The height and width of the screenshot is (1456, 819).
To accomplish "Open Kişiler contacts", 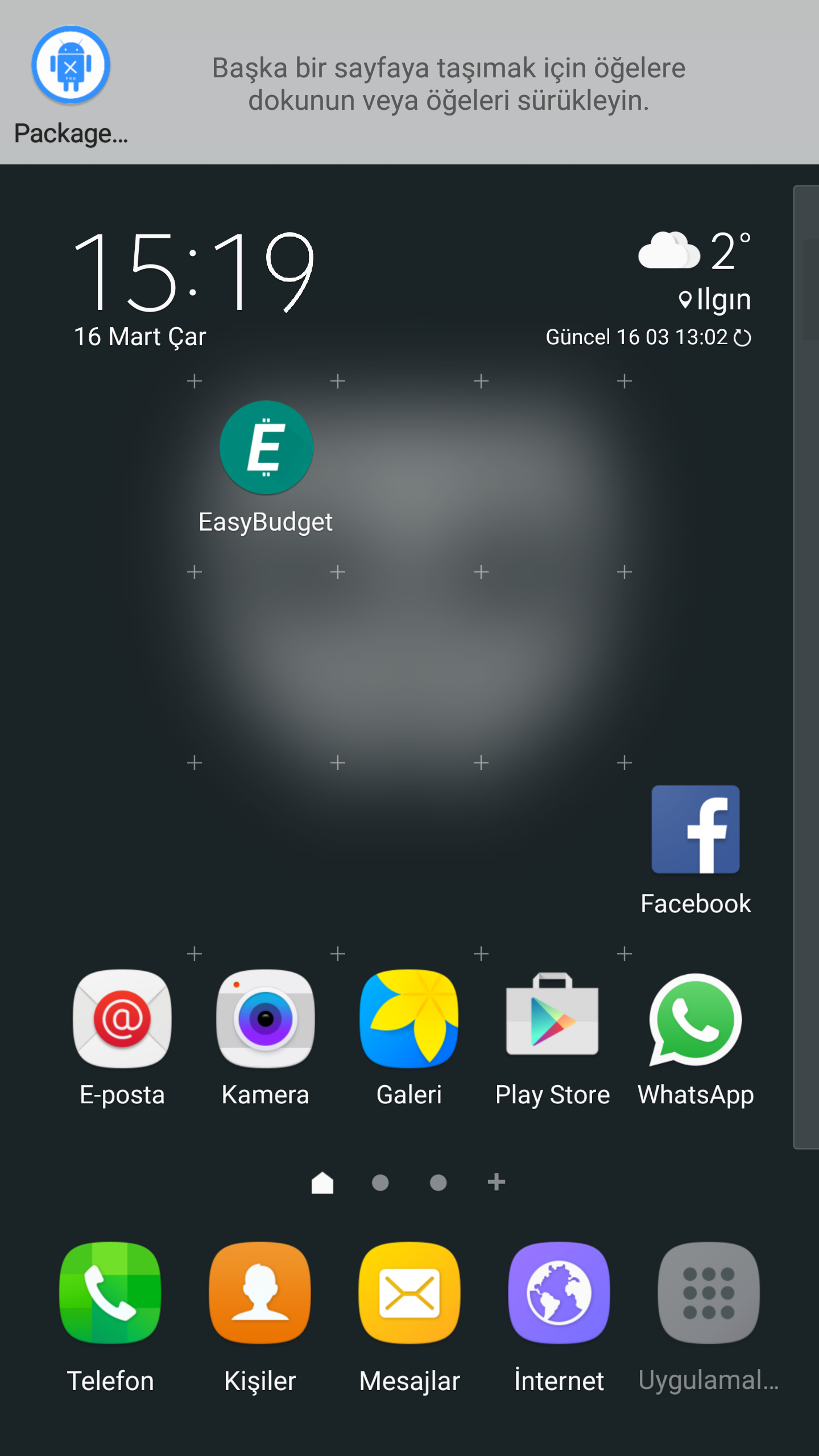I will pyautogui.click(x=260, y=1292).
